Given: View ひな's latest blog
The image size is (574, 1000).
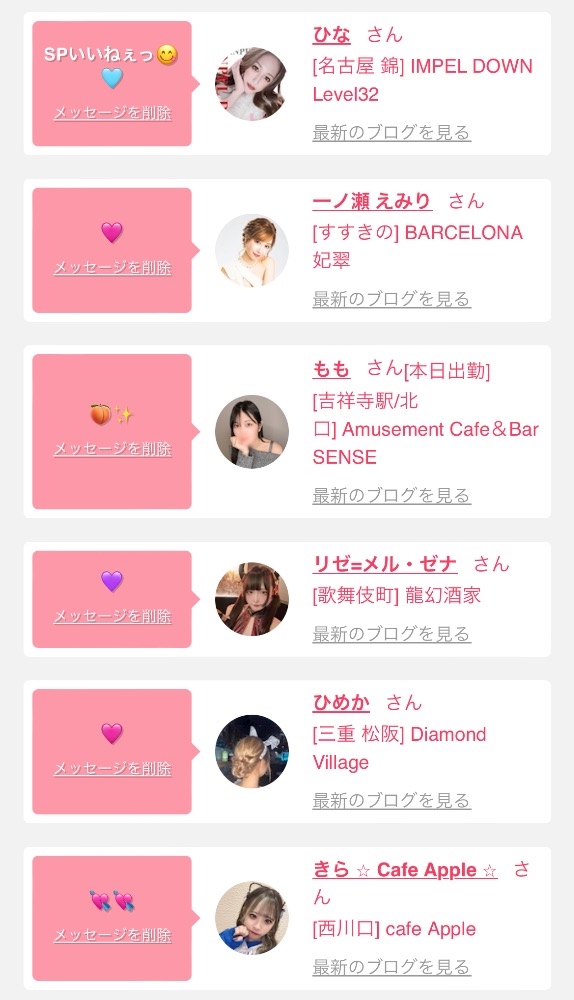Looking at the screenshot, I should pyautogui.click(x=392, y=133).
